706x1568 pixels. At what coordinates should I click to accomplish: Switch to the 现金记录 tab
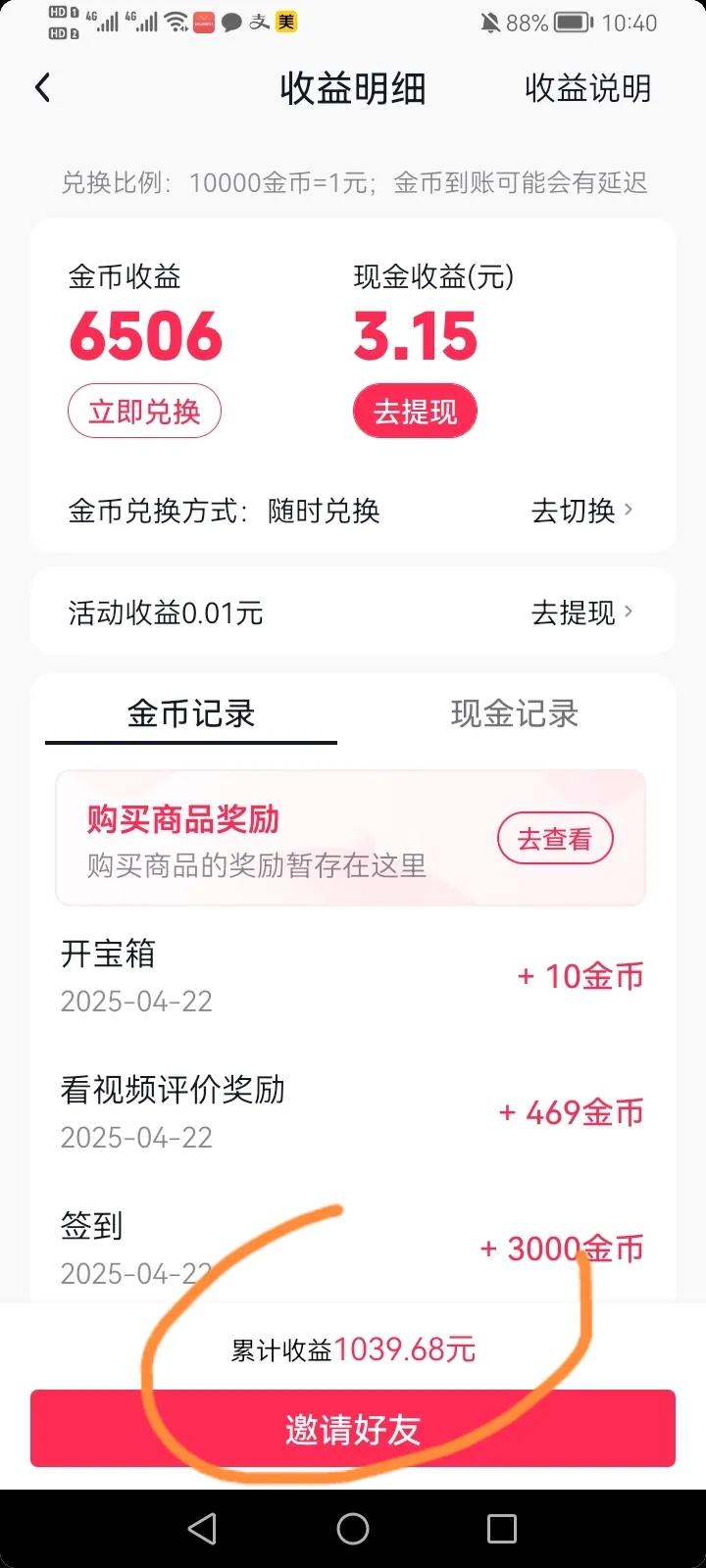514,714
